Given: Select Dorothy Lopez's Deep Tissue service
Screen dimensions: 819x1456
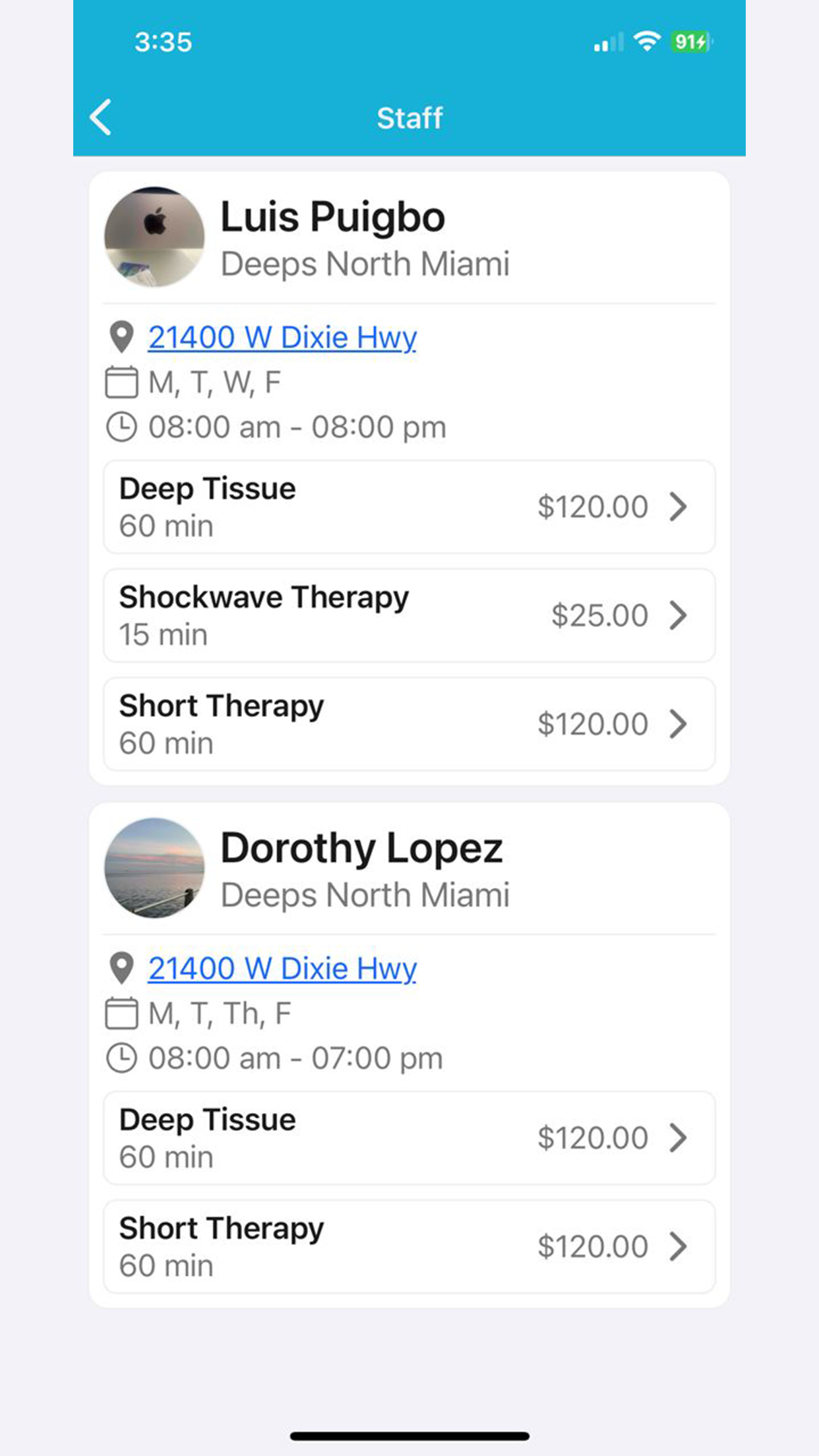Looking at the screenshot, I should [409, 1138].
